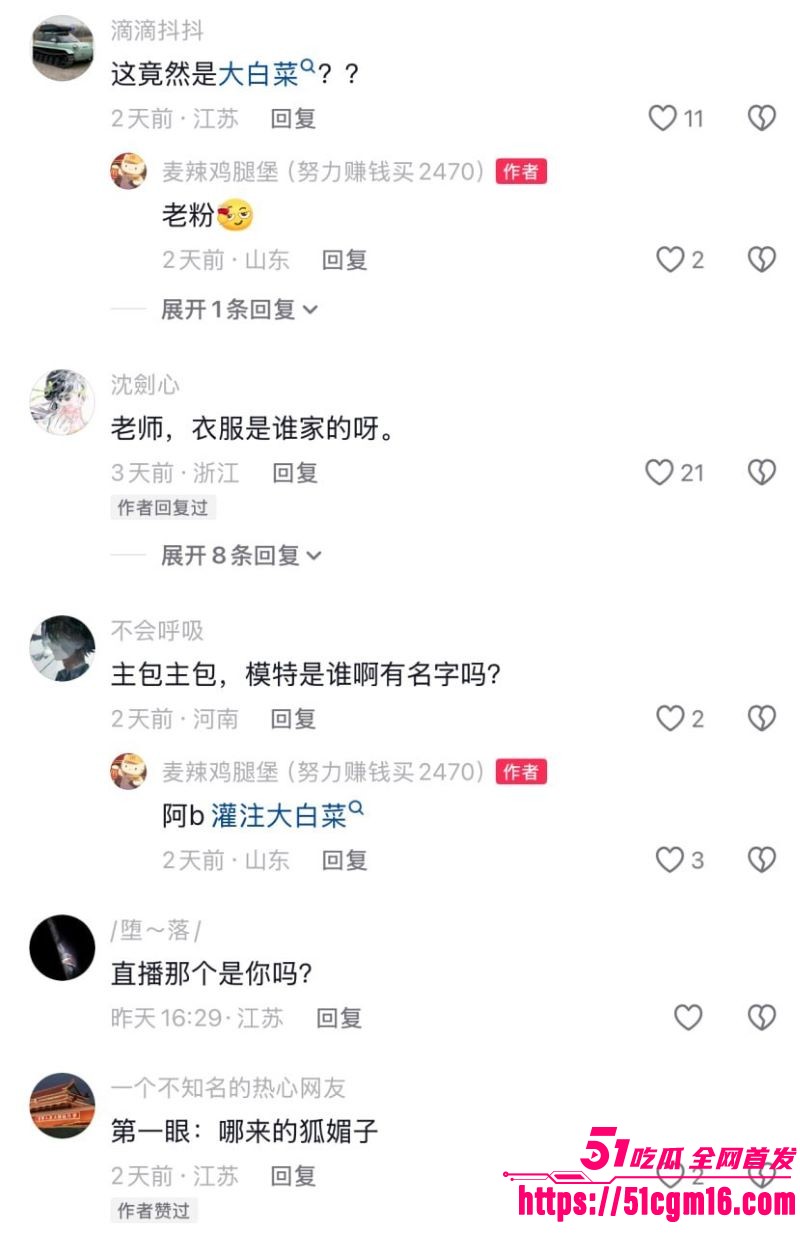Like 滴滴抖抖's comment with the heart icon
Image resolution: width=800 pixels, height=1235 pixels.
coord(664,118)
